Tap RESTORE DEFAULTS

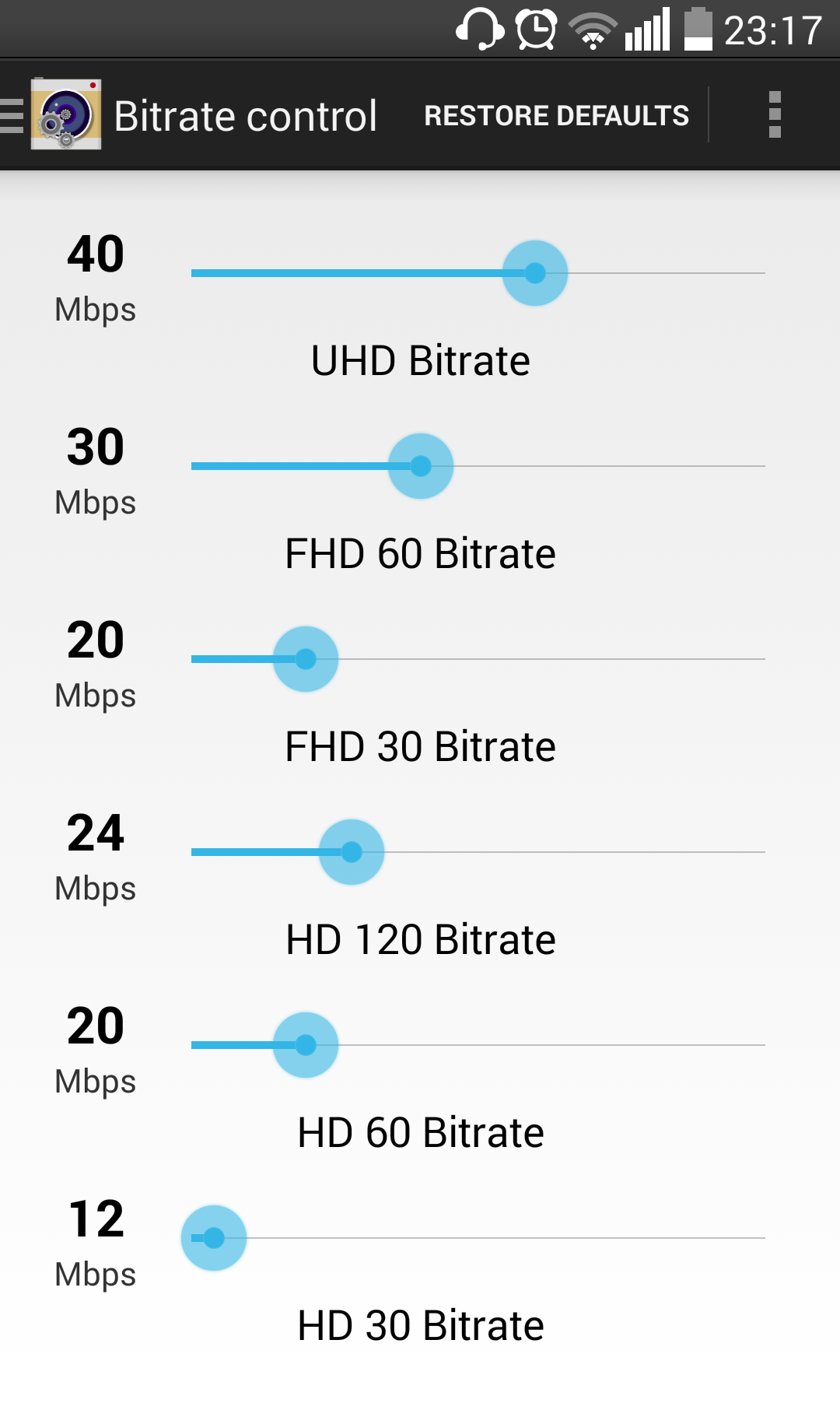[556, 115]
